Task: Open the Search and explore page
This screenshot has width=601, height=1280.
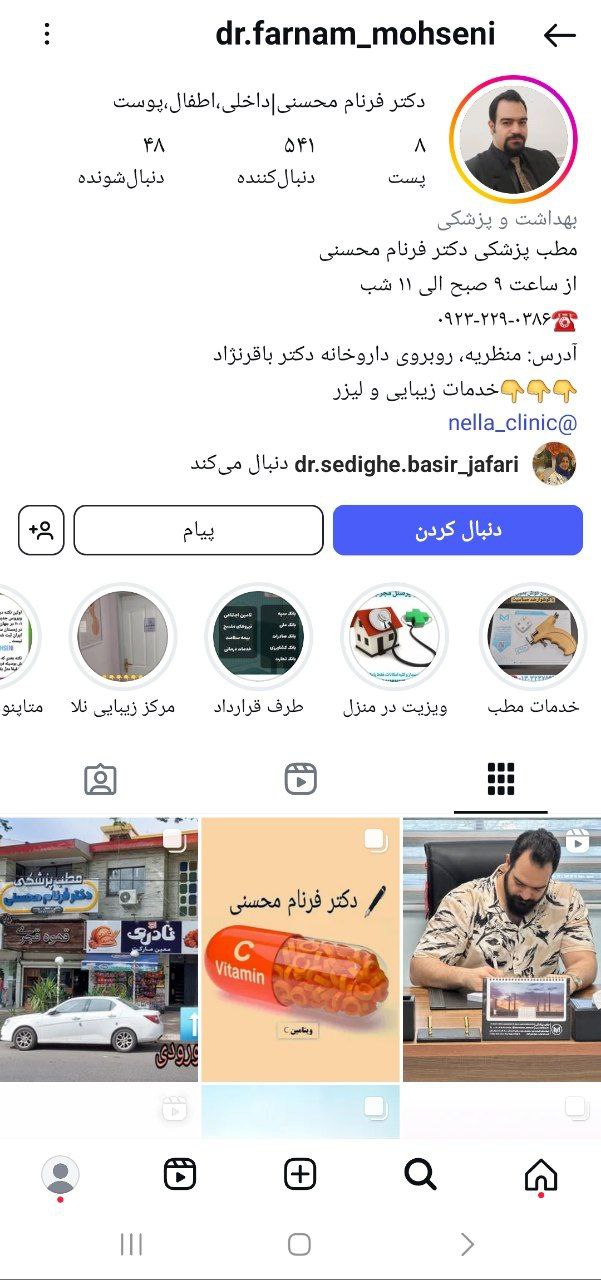Action: coord(420,1174)
